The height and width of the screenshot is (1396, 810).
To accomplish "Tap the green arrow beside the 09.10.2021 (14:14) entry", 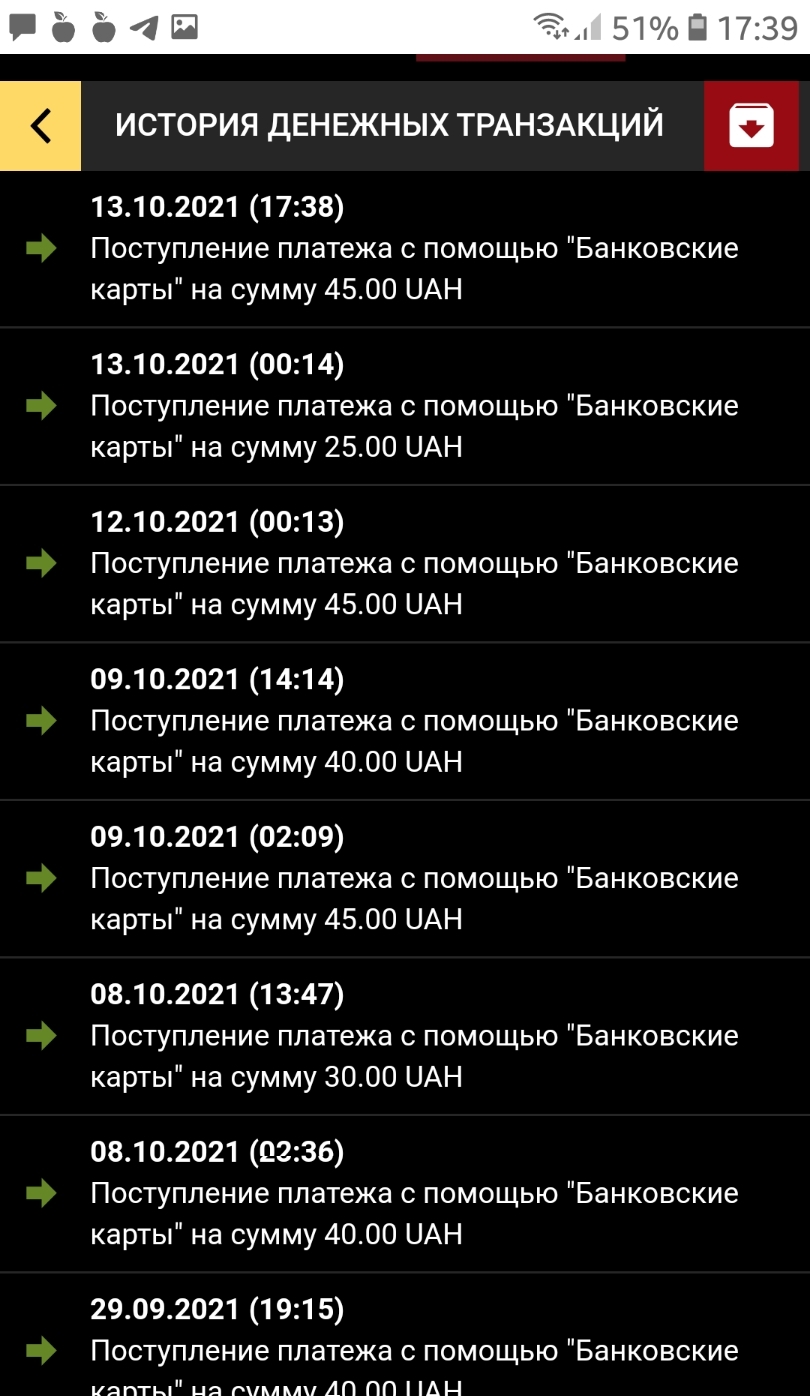I will click(40, 721).
